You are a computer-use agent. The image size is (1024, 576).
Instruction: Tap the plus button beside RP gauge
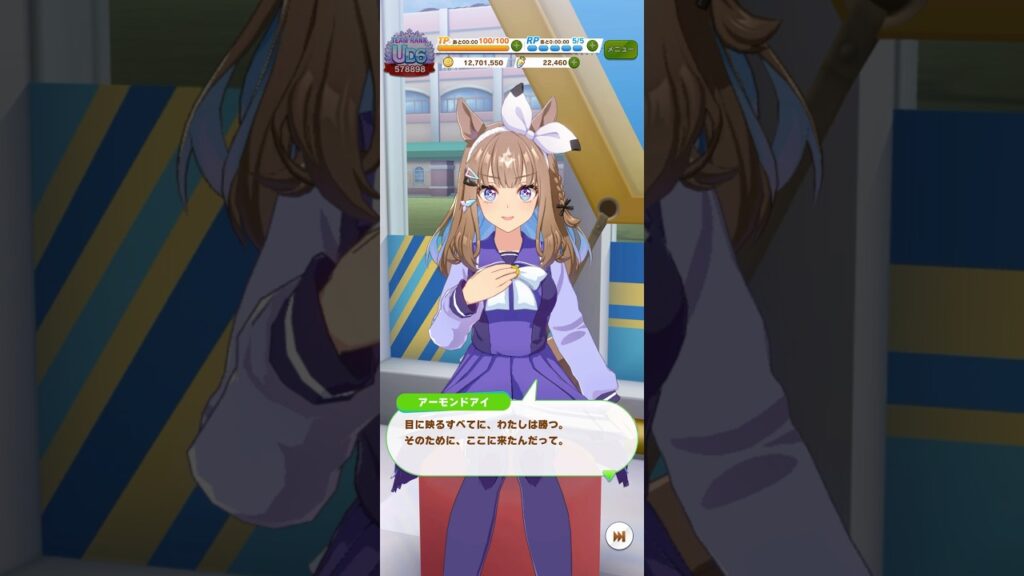pos(592,45)
